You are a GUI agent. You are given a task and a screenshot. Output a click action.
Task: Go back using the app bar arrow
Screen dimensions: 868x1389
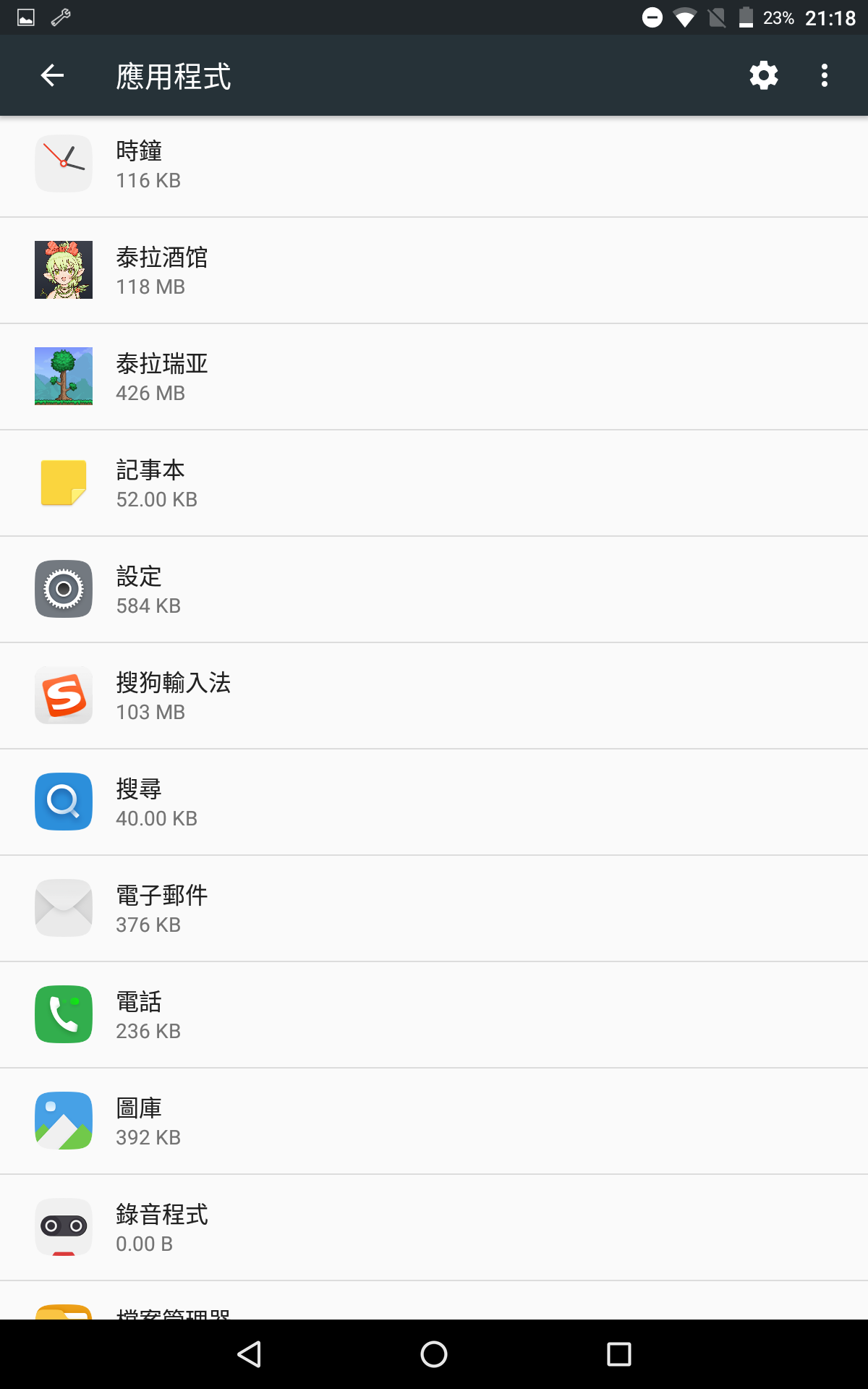click(x=52, y=75)
